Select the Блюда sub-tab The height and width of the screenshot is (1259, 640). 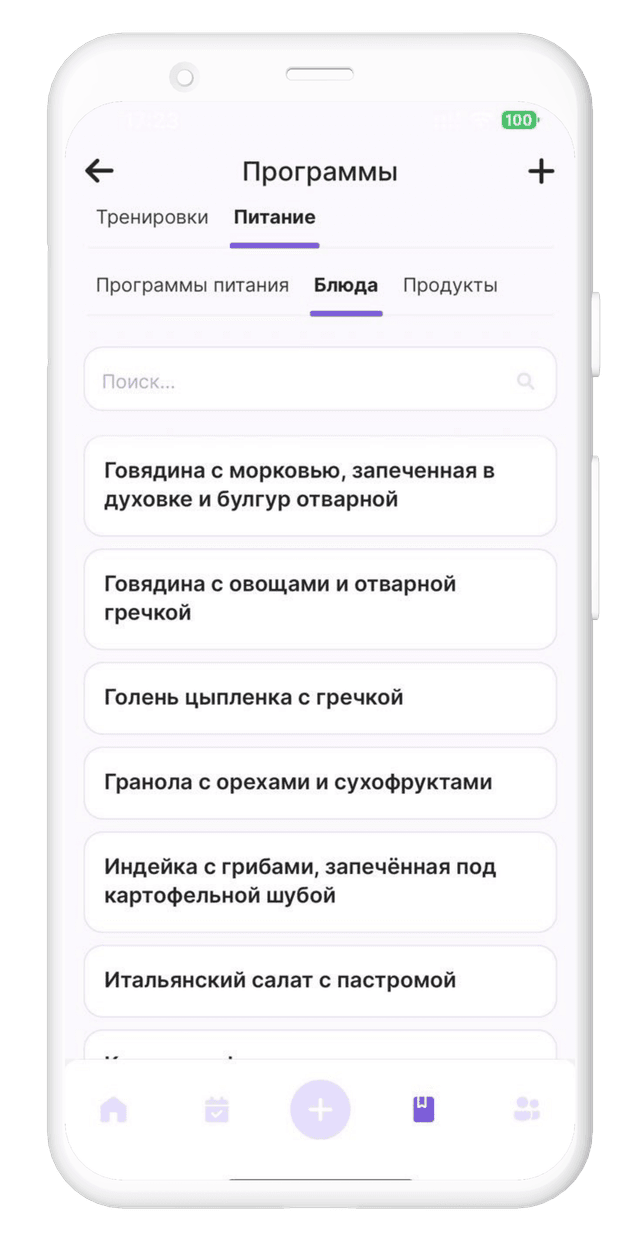pos(346,285)
